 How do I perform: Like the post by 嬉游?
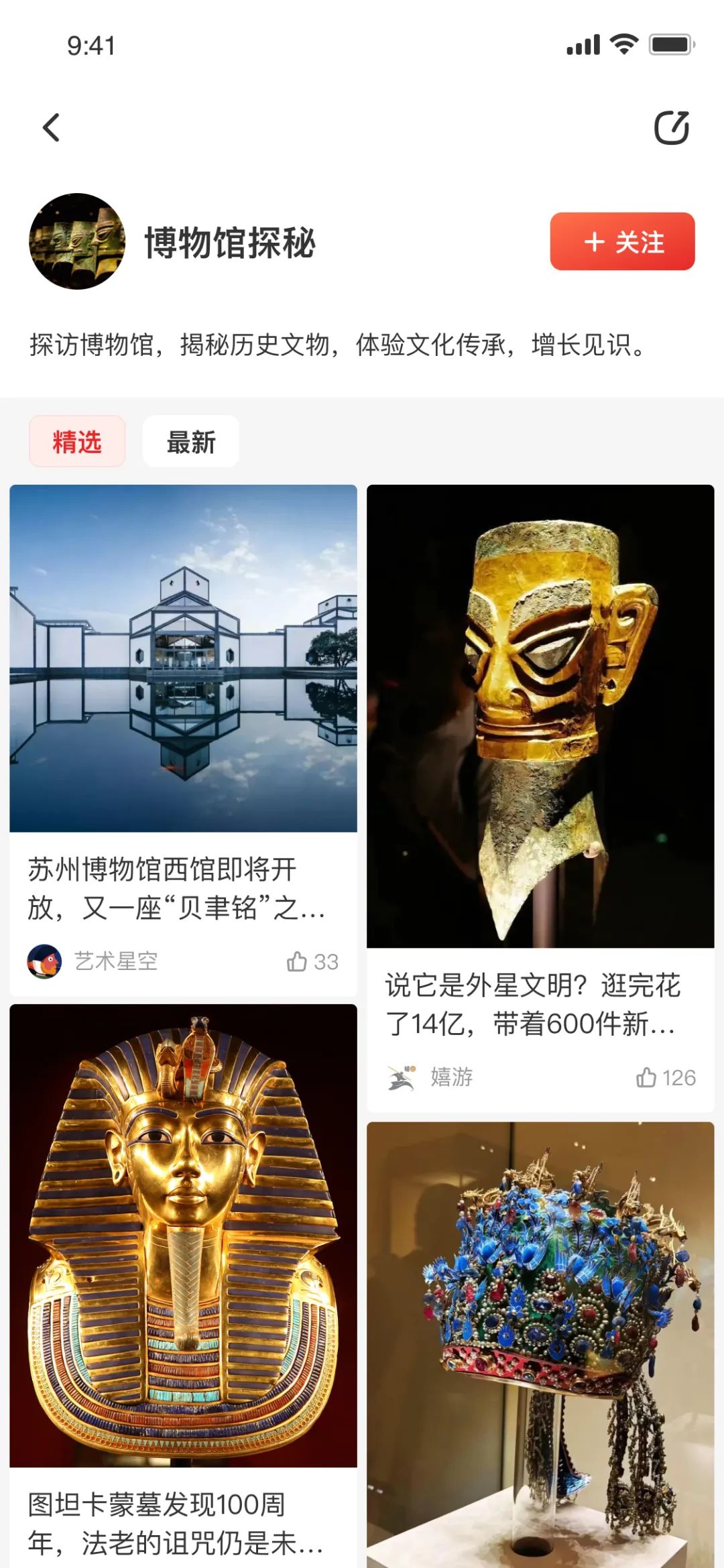(x=665, y=1077)
